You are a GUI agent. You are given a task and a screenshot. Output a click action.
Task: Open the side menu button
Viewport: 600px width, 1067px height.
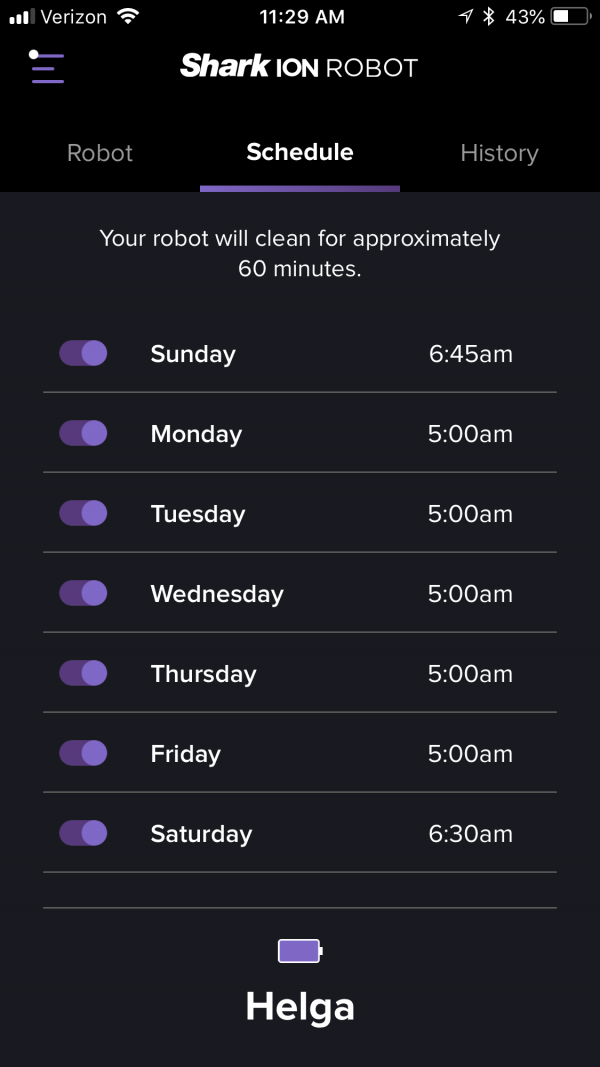tap(46, 67)
